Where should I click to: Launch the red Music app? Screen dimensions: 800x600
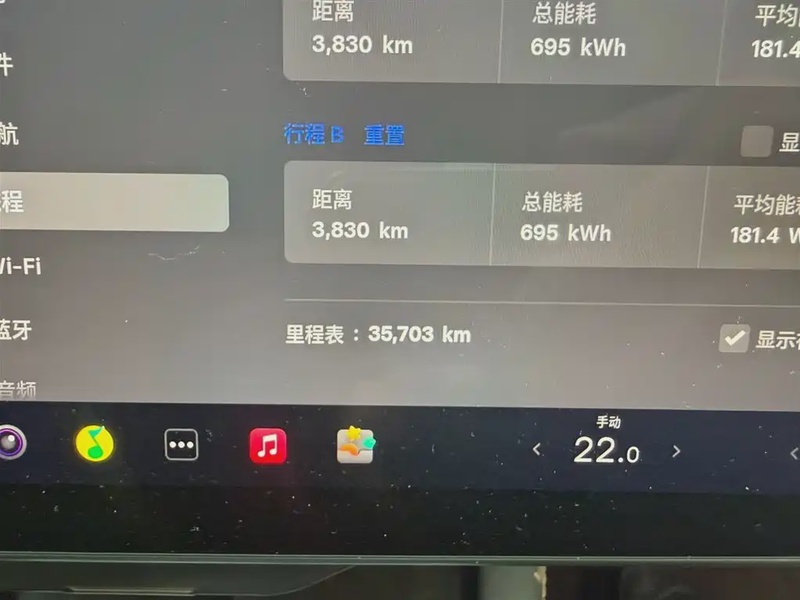(x=268, y=445)
